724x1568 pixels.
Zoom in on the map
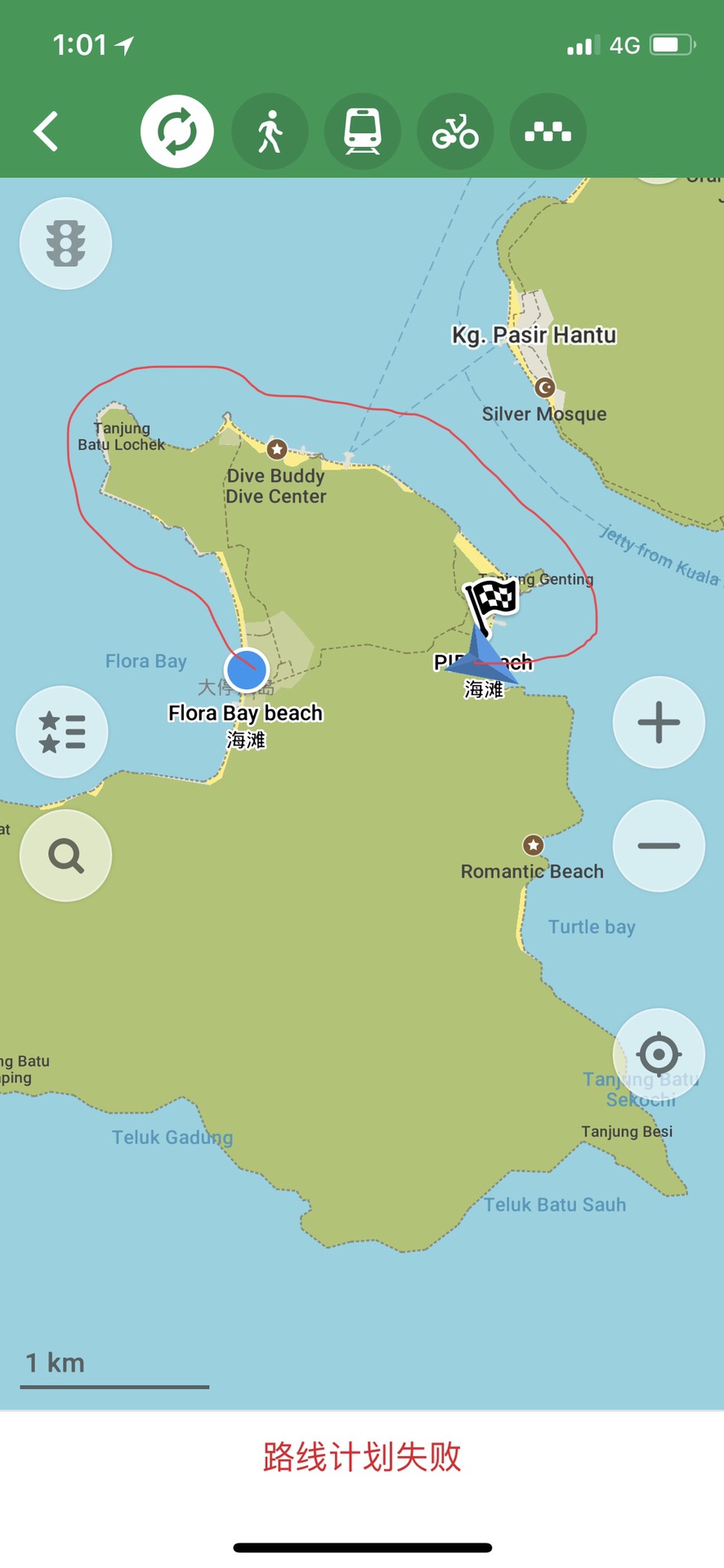coord(659,722)
